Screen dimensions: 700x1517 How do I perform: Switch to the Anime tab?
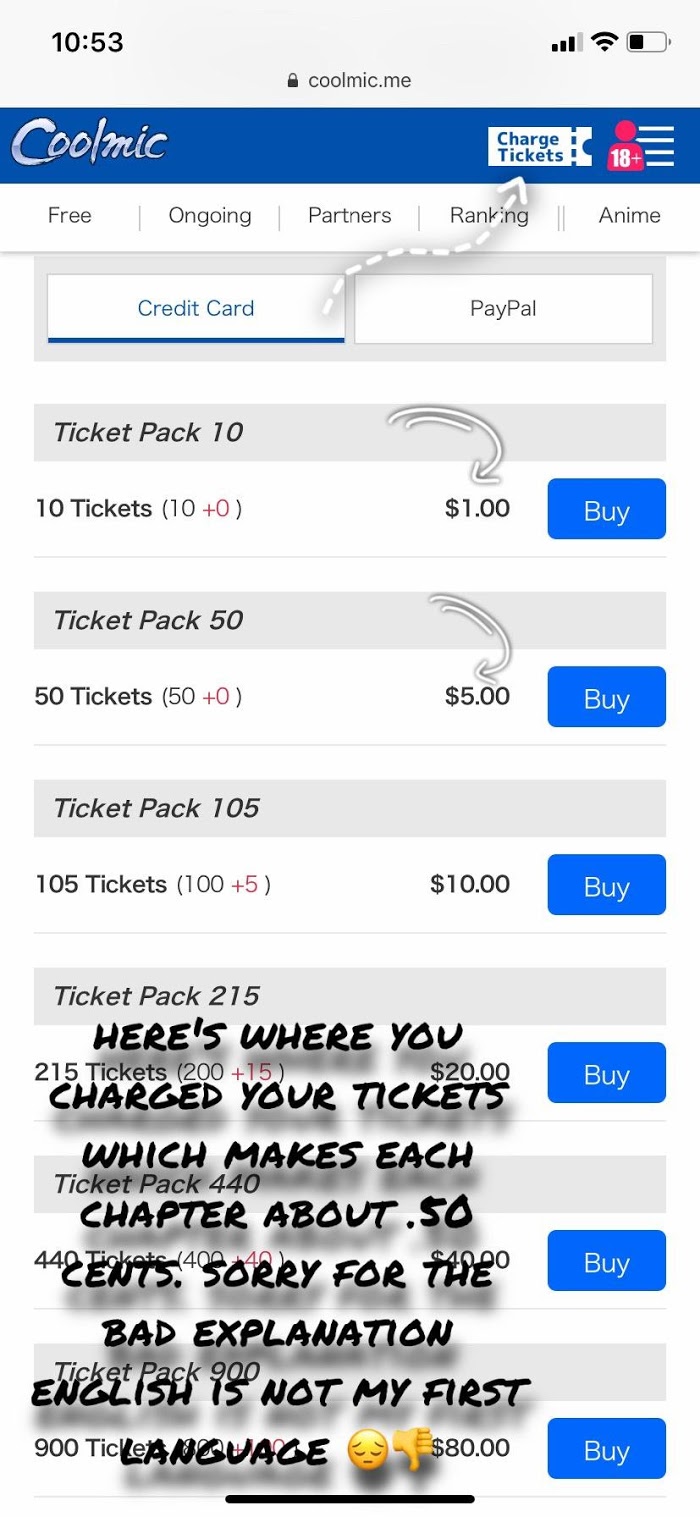[629, 215]
